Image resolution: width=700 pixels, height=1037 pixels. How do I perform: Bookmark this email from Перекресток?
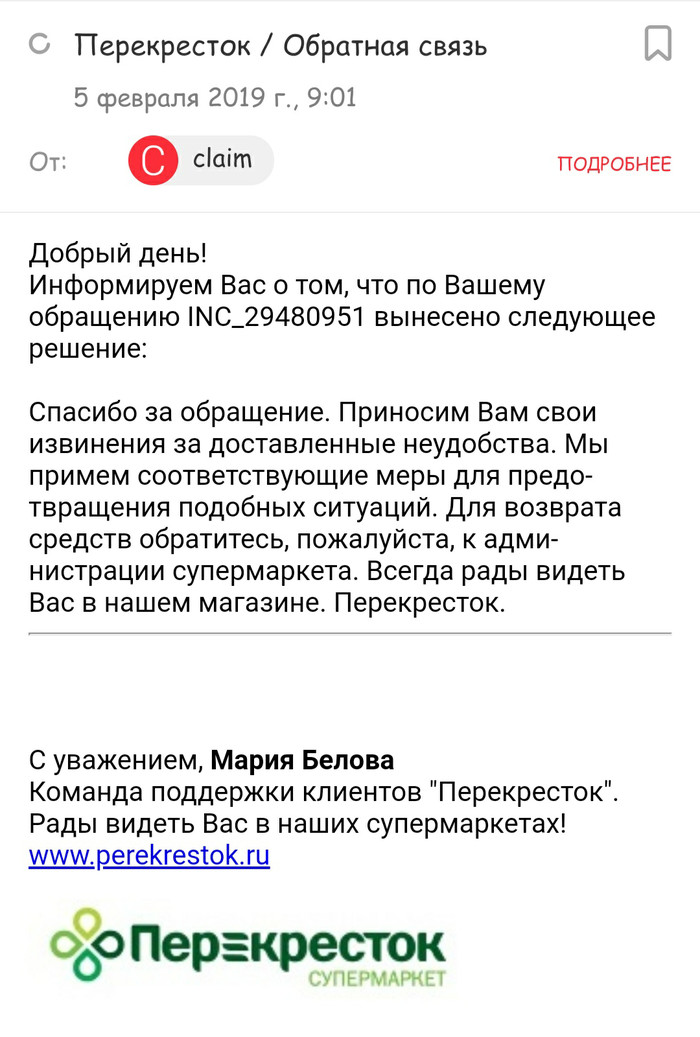[x=657, y=44]
